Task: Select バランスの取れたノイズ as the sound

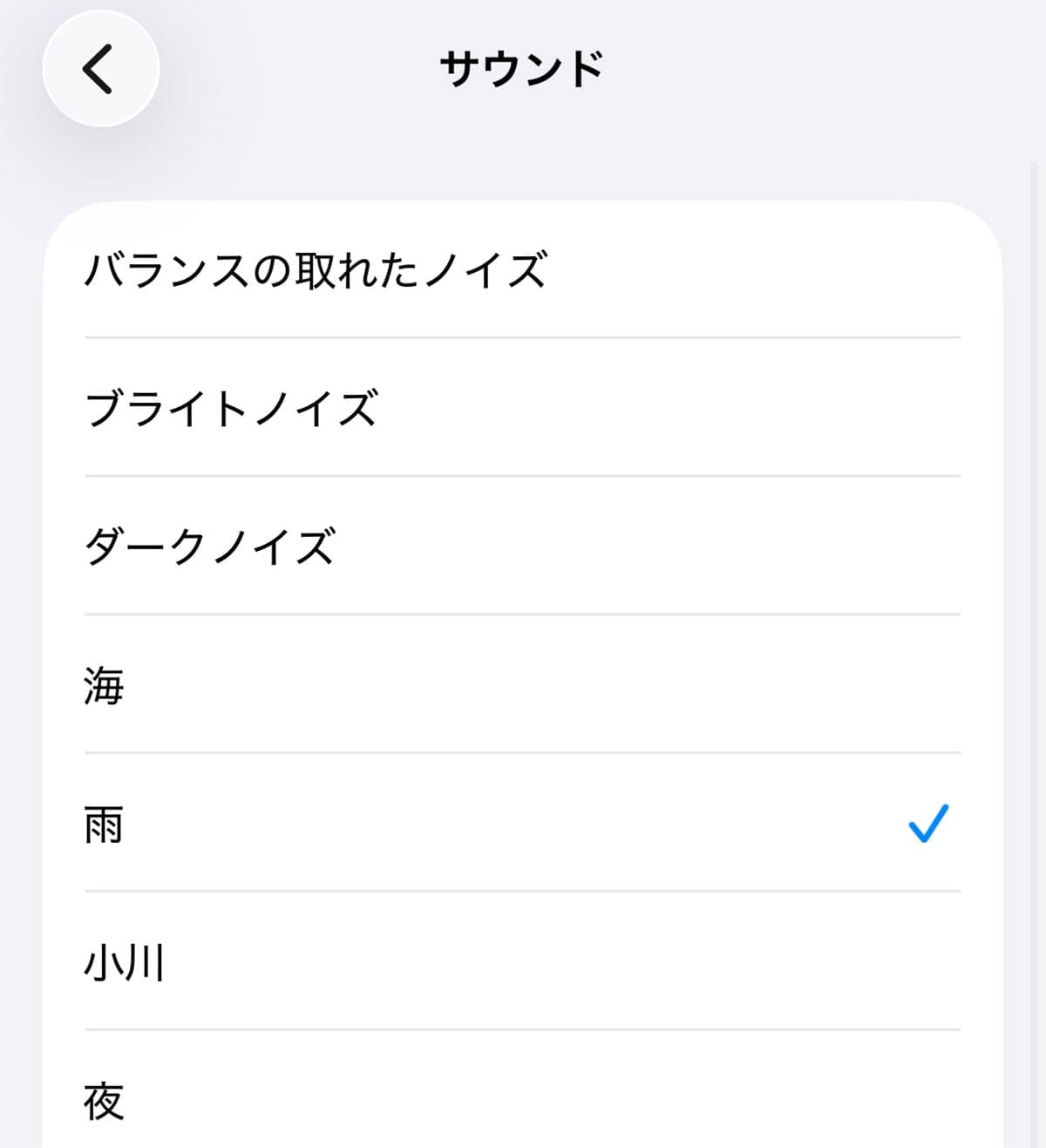Action: tap(318, 269)
